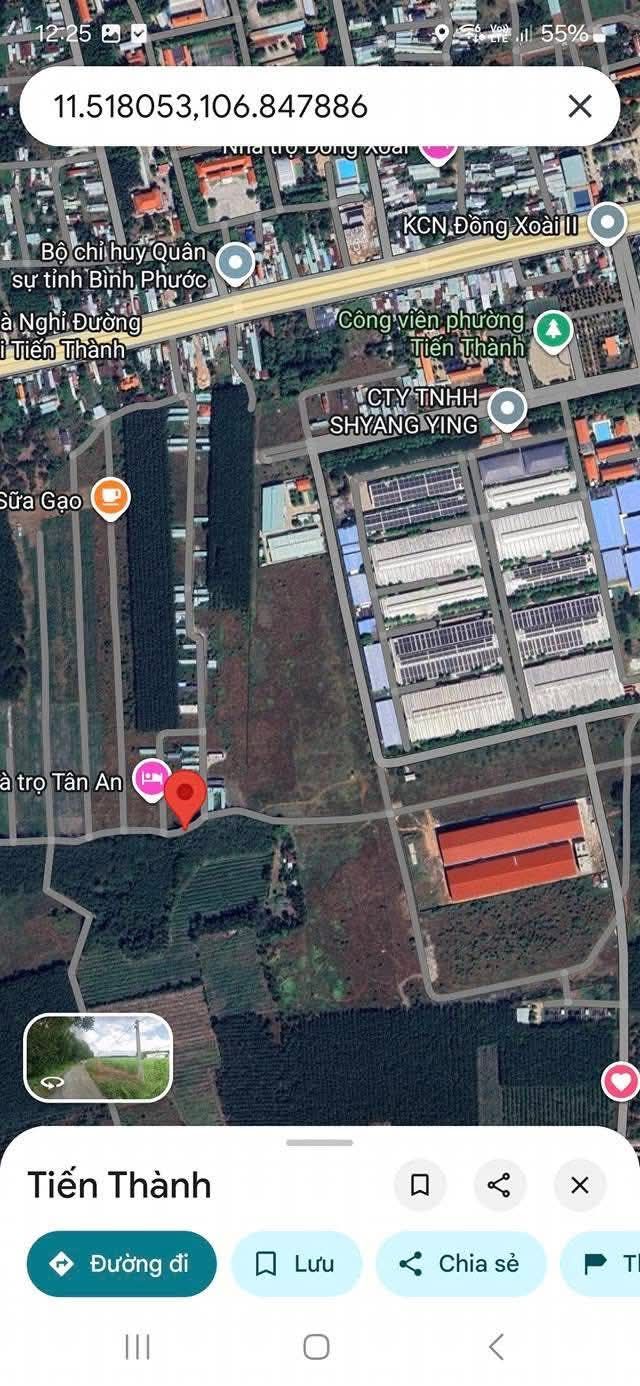Open the Sữa Gạo cafe marker

click(x=110, y=497)
